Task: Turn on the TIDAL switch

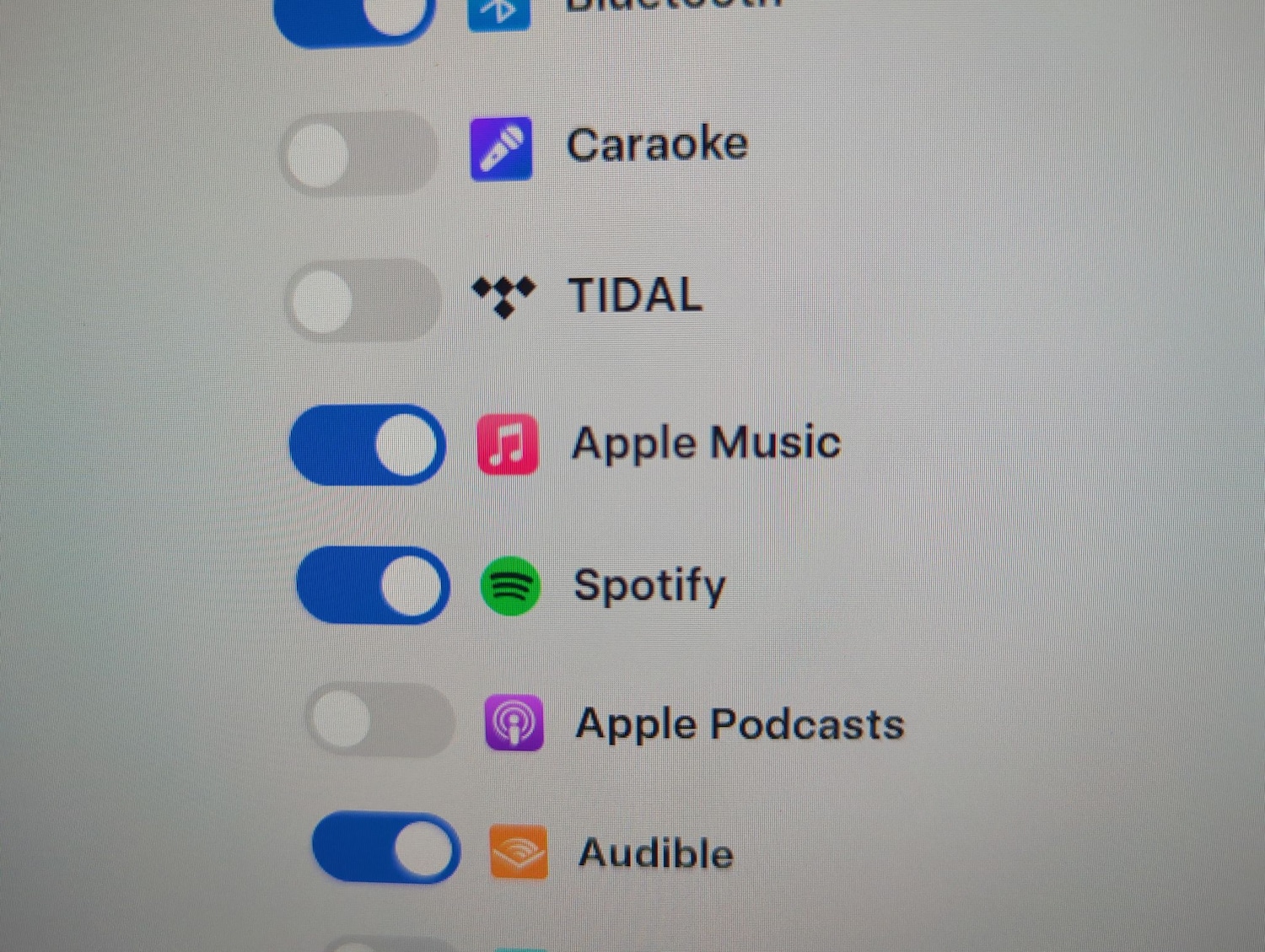Action: (363, 299)
